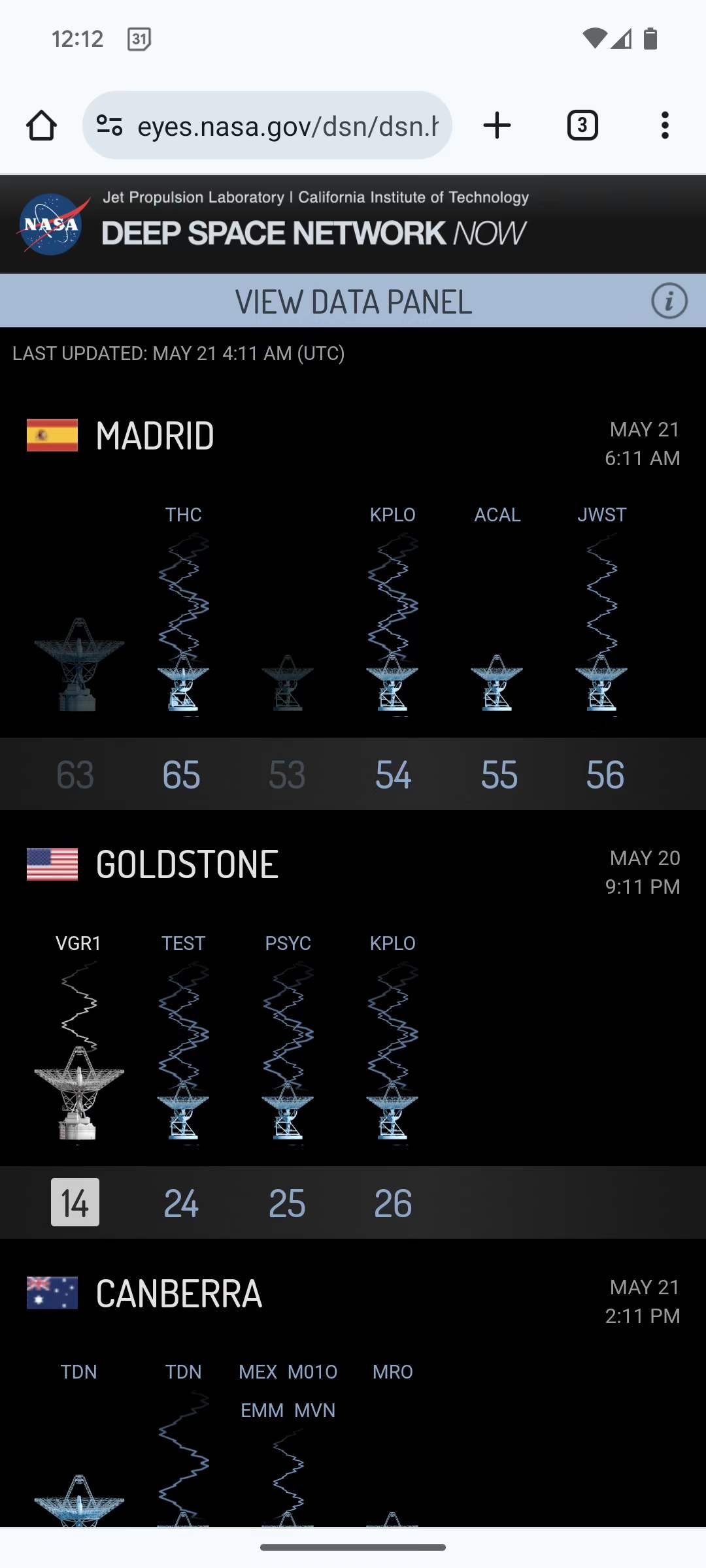
Task: Select Madrid antenna 56
Action: click(605, 775)
